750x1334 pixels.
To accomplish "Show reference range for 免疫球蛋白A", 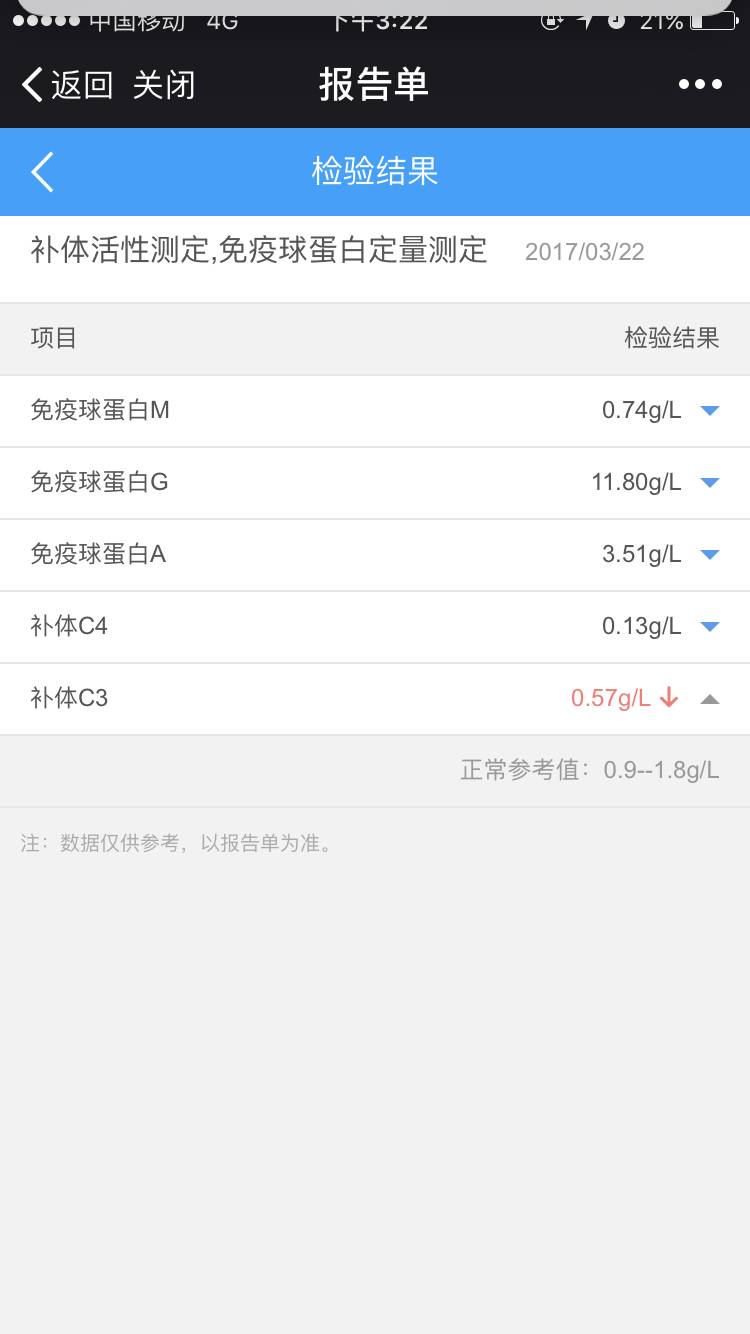I will click(x=710, y=554).
